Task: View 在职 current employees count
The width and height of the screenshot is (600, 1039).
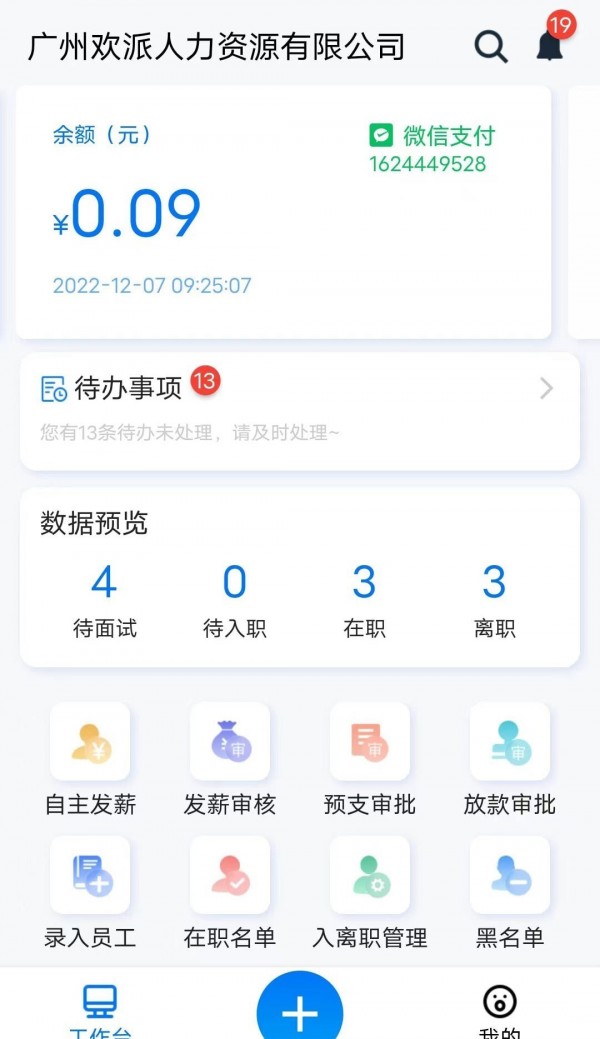Action: point(364,600)
